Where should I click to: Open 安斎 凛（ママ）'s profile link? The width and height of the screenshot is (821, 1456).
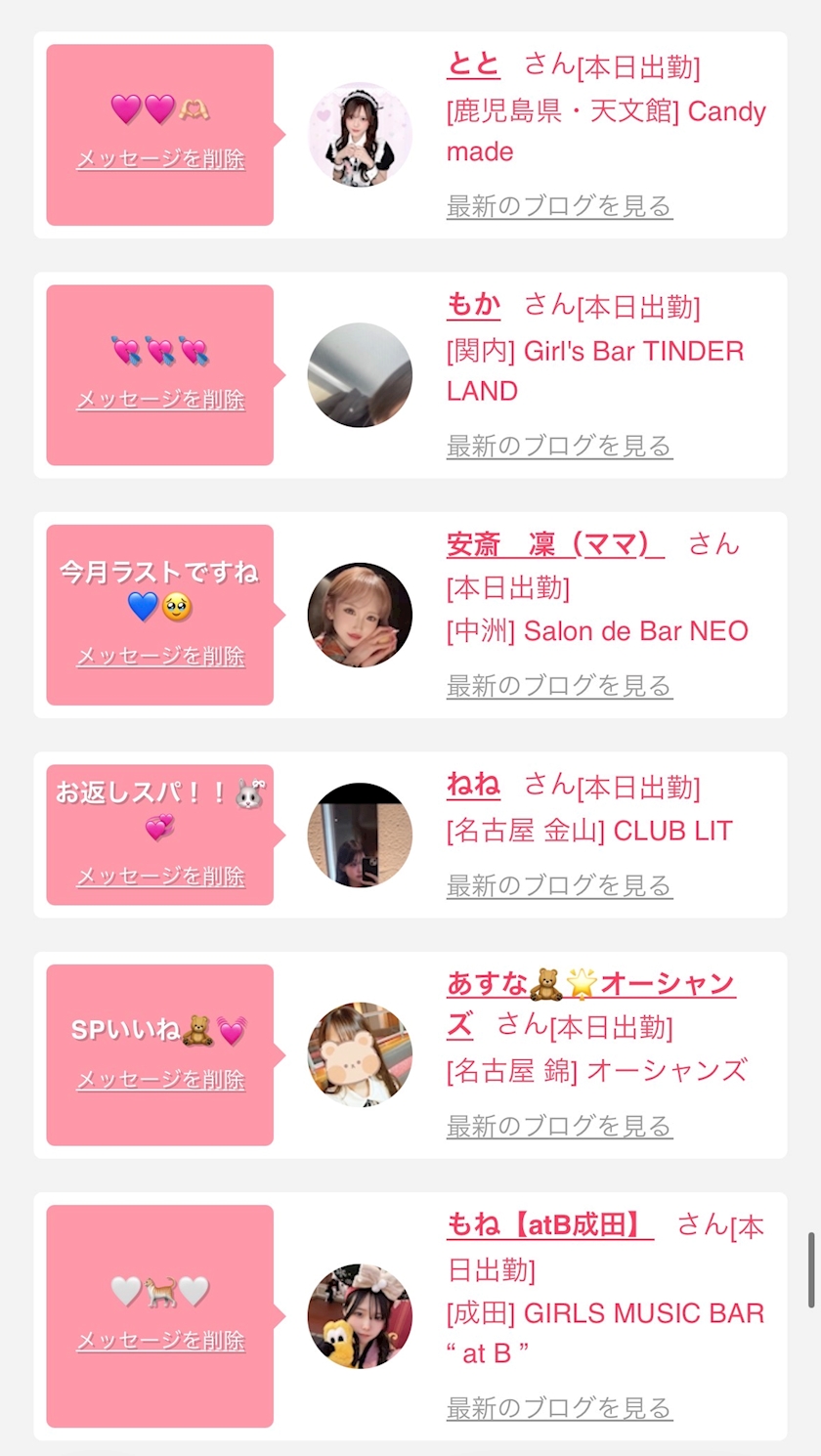tap(554, 544)
